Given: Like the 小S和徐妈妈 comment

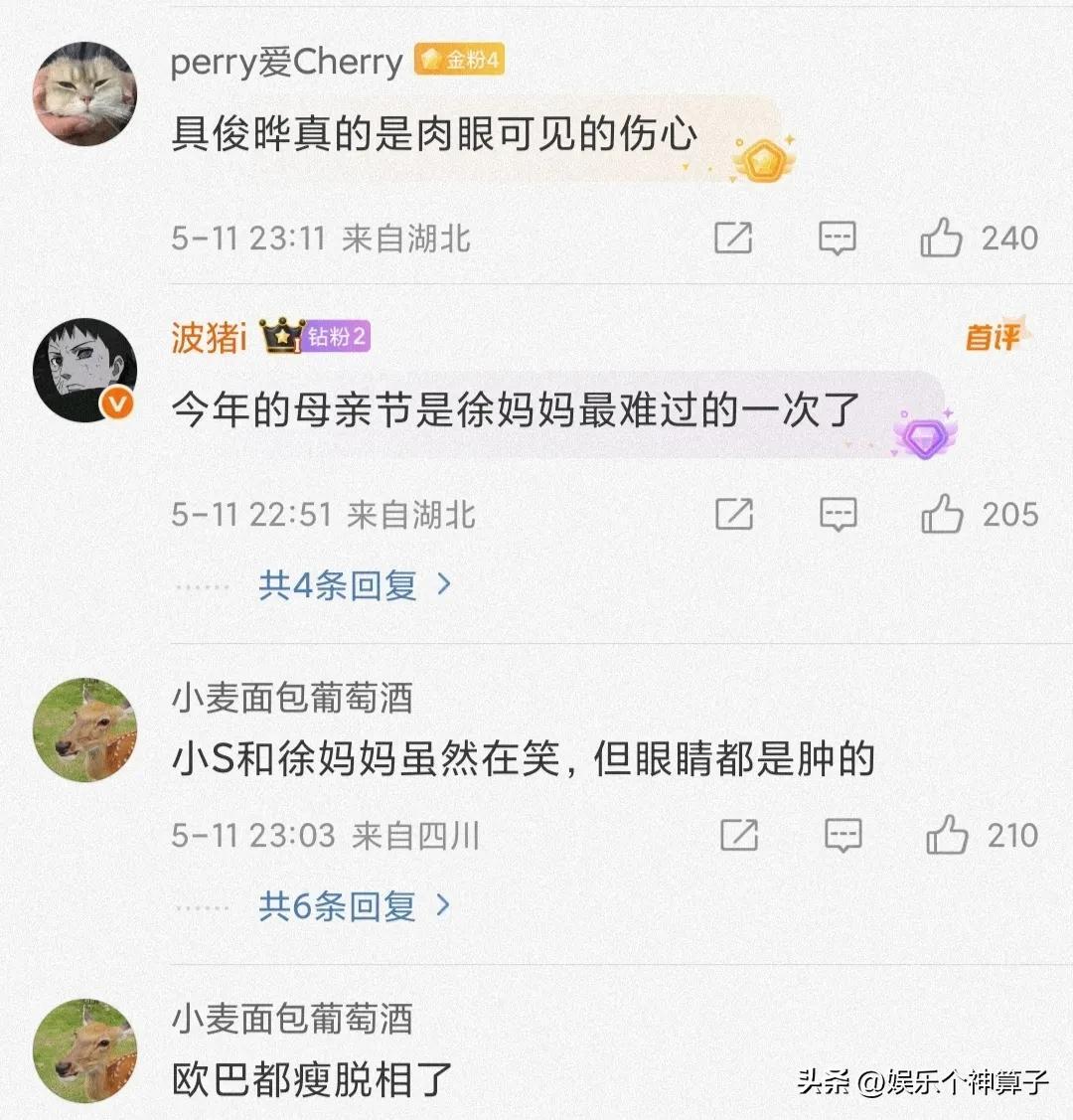Looking at the screenshot, I should (x=947, y=836).
